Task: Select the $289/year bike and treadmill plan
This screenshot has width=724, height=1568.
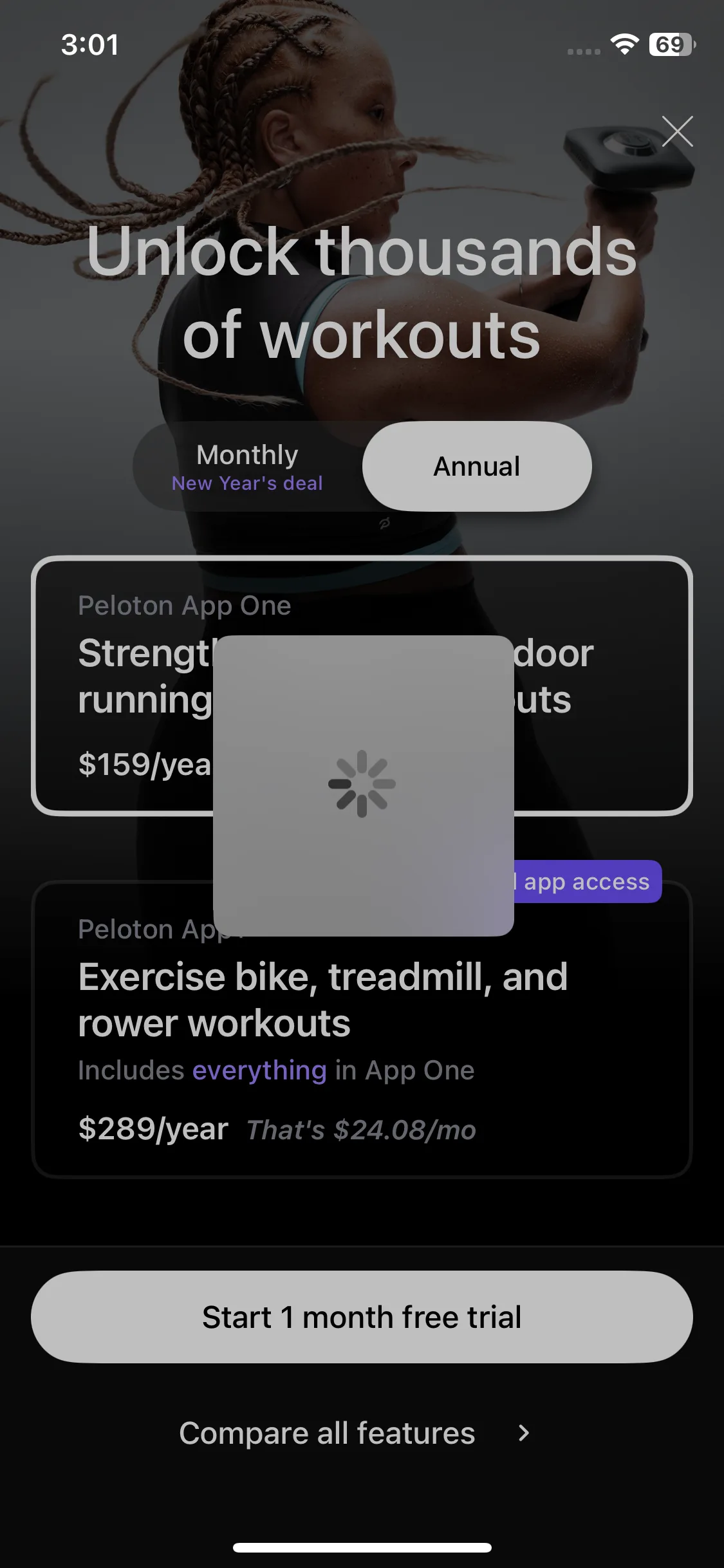Action: click(x=362, y=1043)
